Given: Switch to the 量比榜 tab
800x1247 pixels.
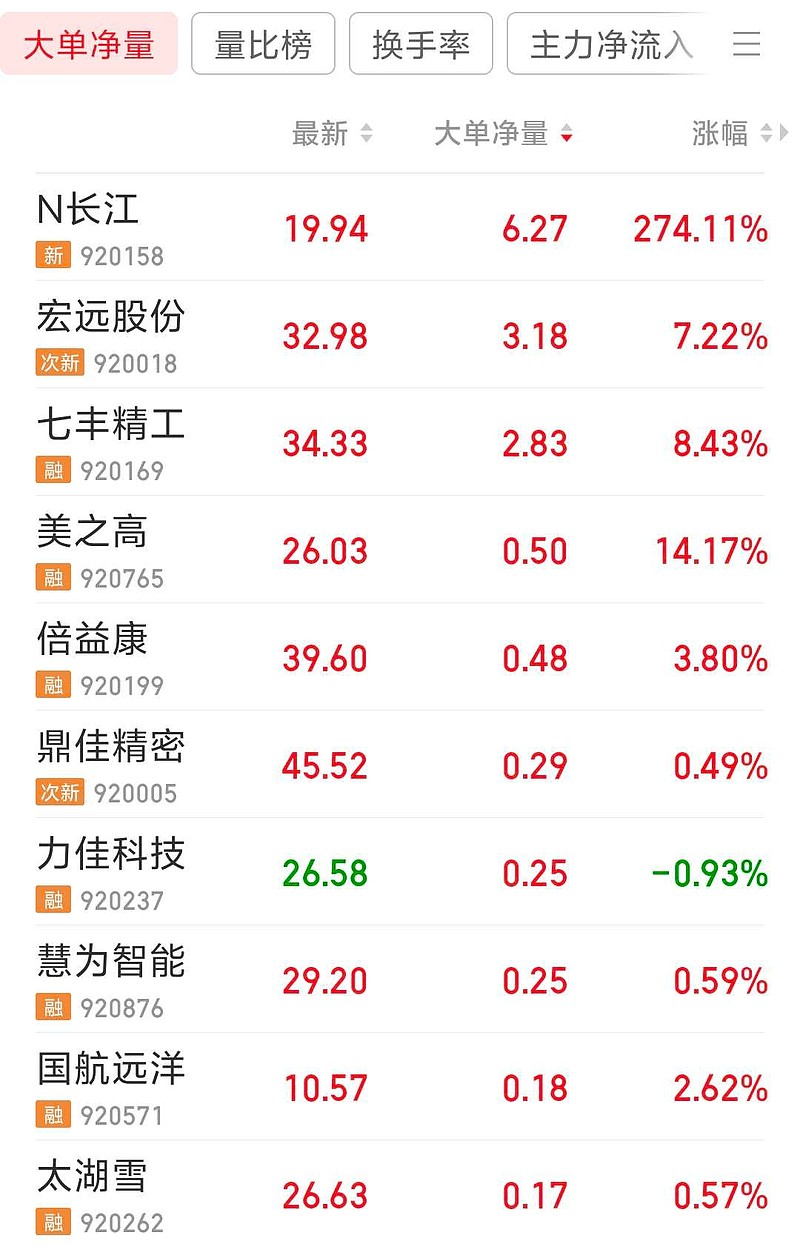Looking at the screenshot, I should click(263, 43).
